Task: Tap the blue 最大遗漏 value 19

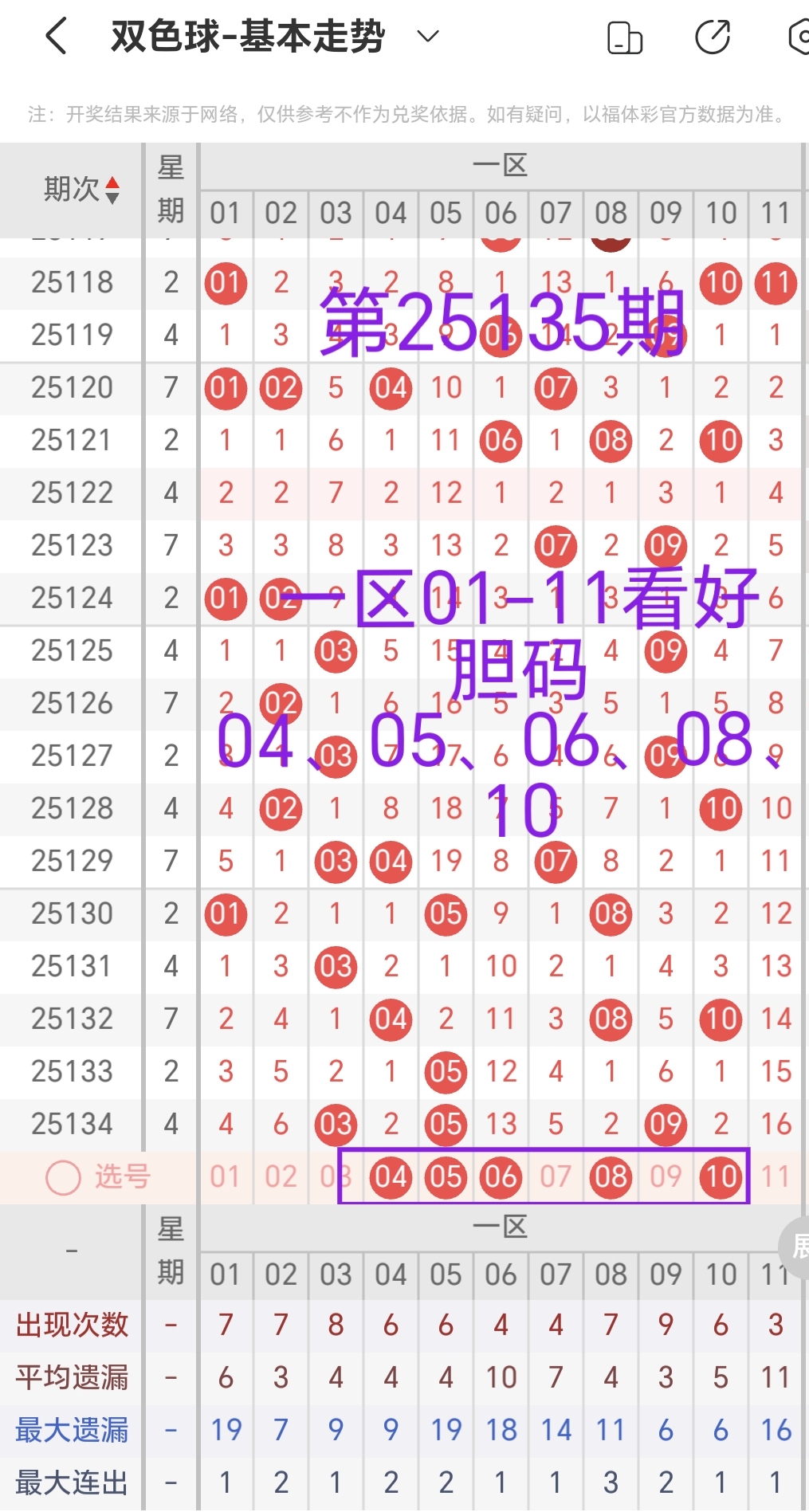Action: point(226,1429)
